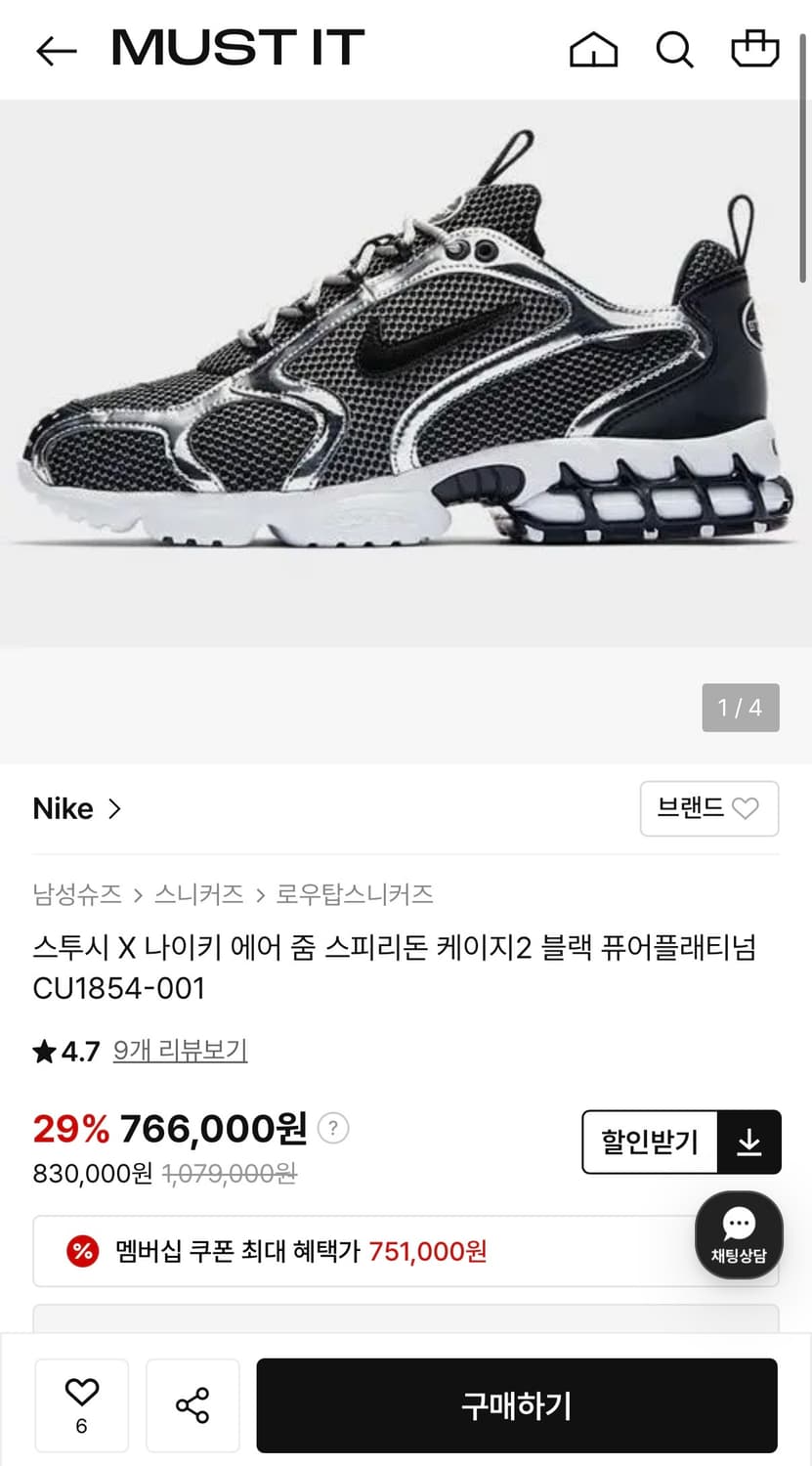This screenshot has width=812, height=1466.
Task: Open the 로우탑스니커즈 category link
Action: pyautogui.click(x=356, y=894)
